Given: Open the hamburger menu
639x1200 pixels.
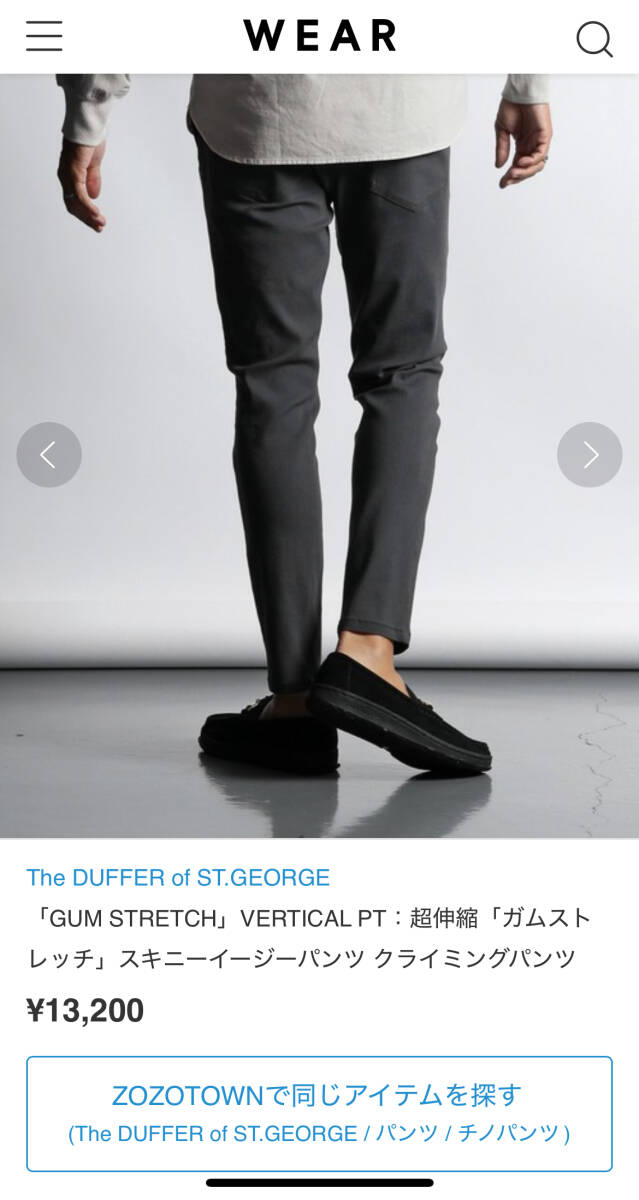Looking at the screenshot, I should 44,37.
